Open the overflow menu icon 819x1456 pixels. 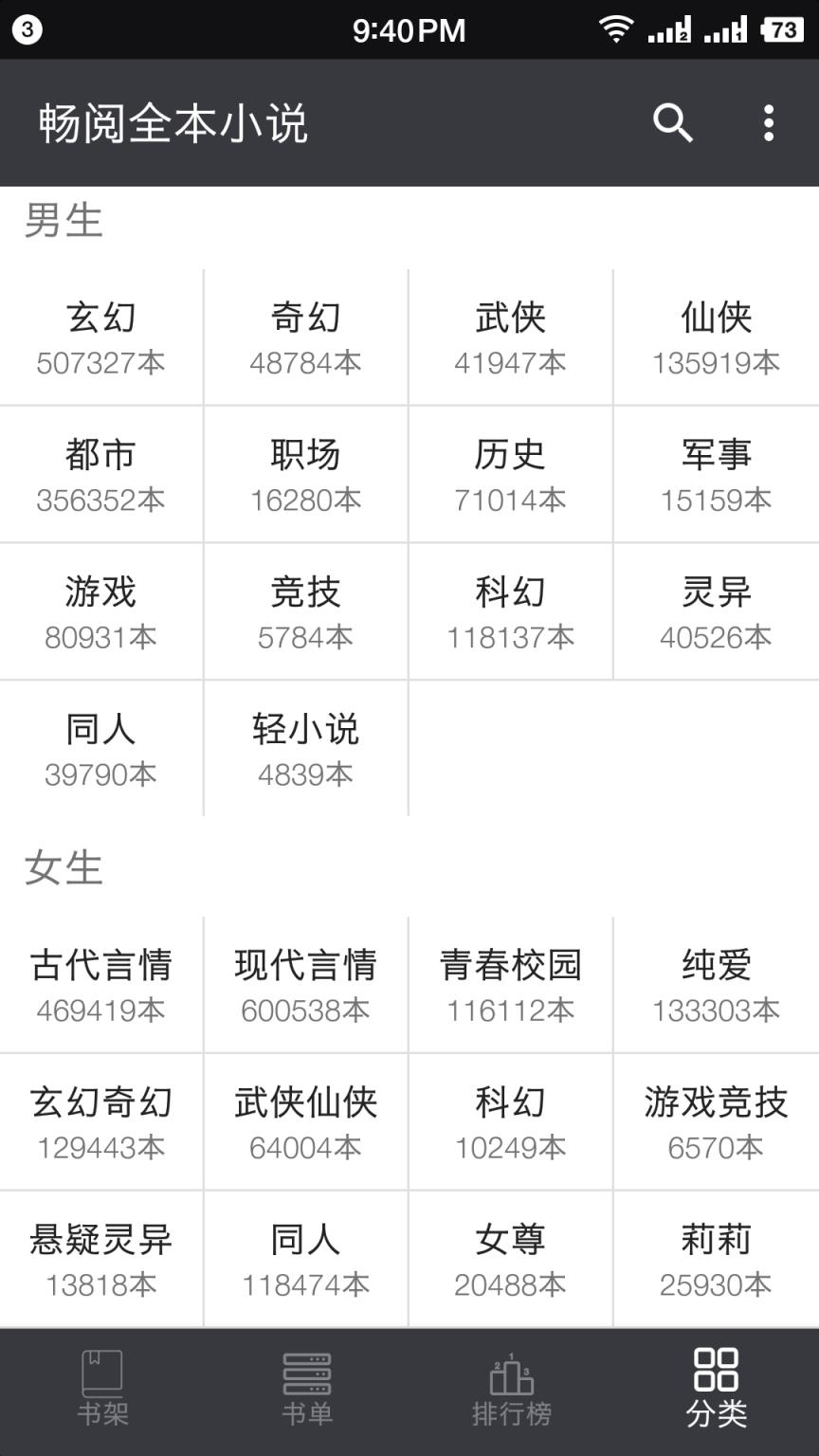tap(770, 124)
